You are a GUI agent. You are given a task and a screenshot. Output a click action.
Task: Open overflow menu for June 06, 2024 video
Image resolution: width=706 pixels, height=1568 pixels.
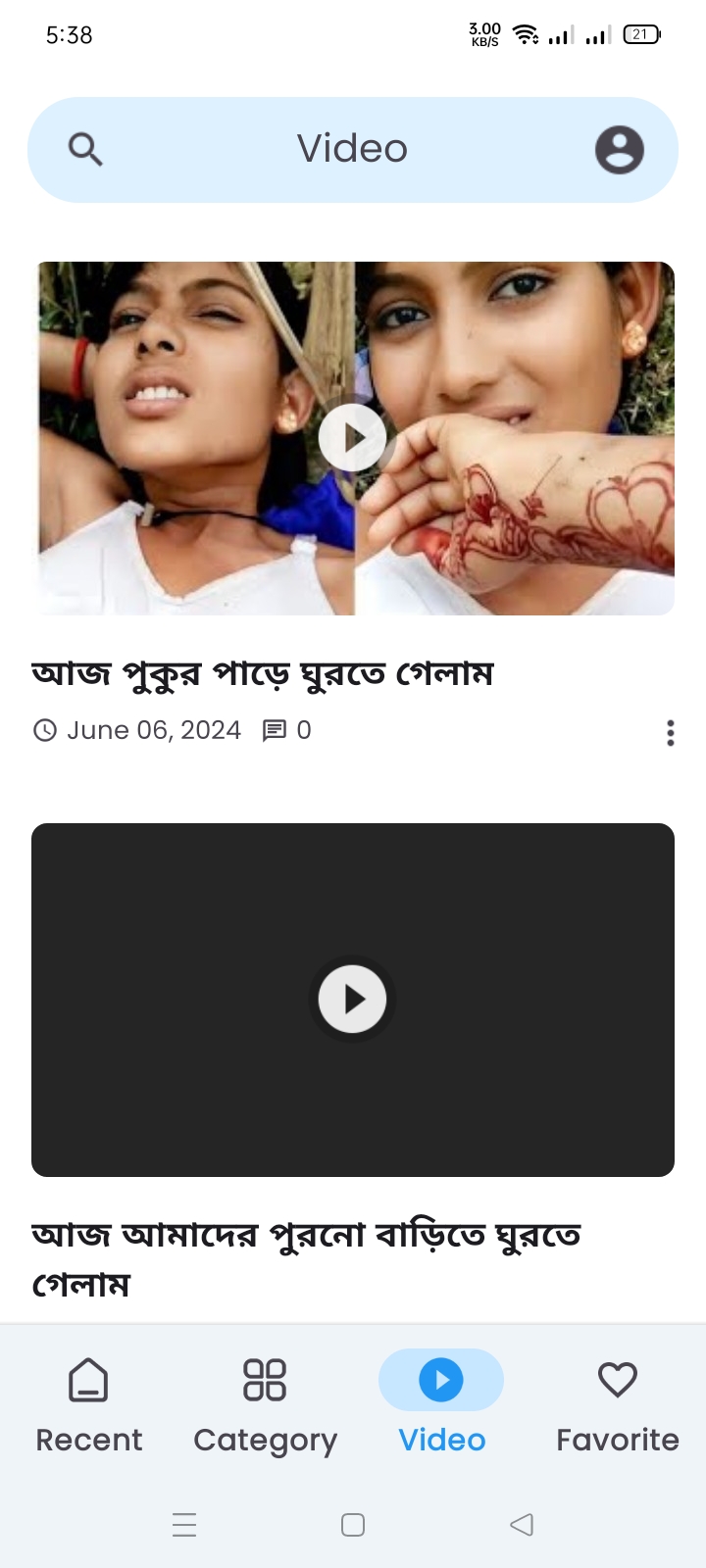click(671, 733)
